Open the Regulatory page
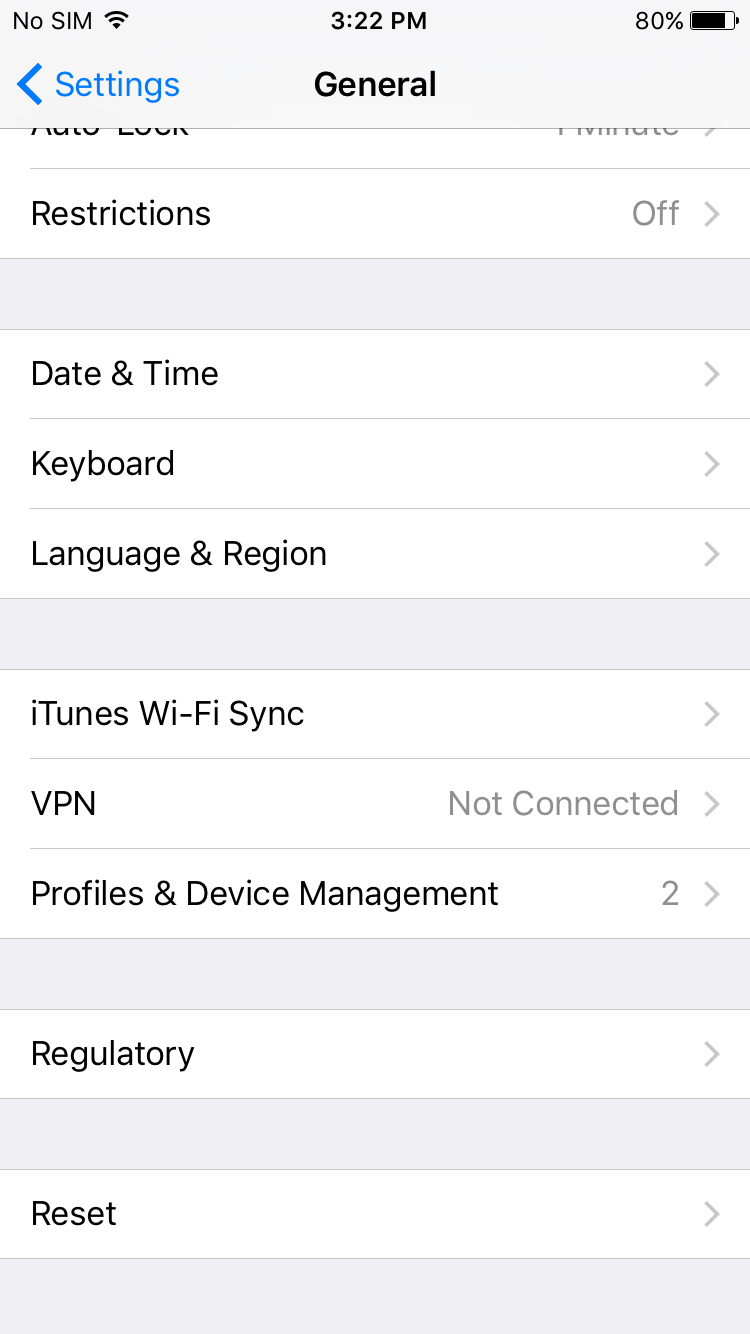Screen dimensions: 750x1334 coord(375,1054)
